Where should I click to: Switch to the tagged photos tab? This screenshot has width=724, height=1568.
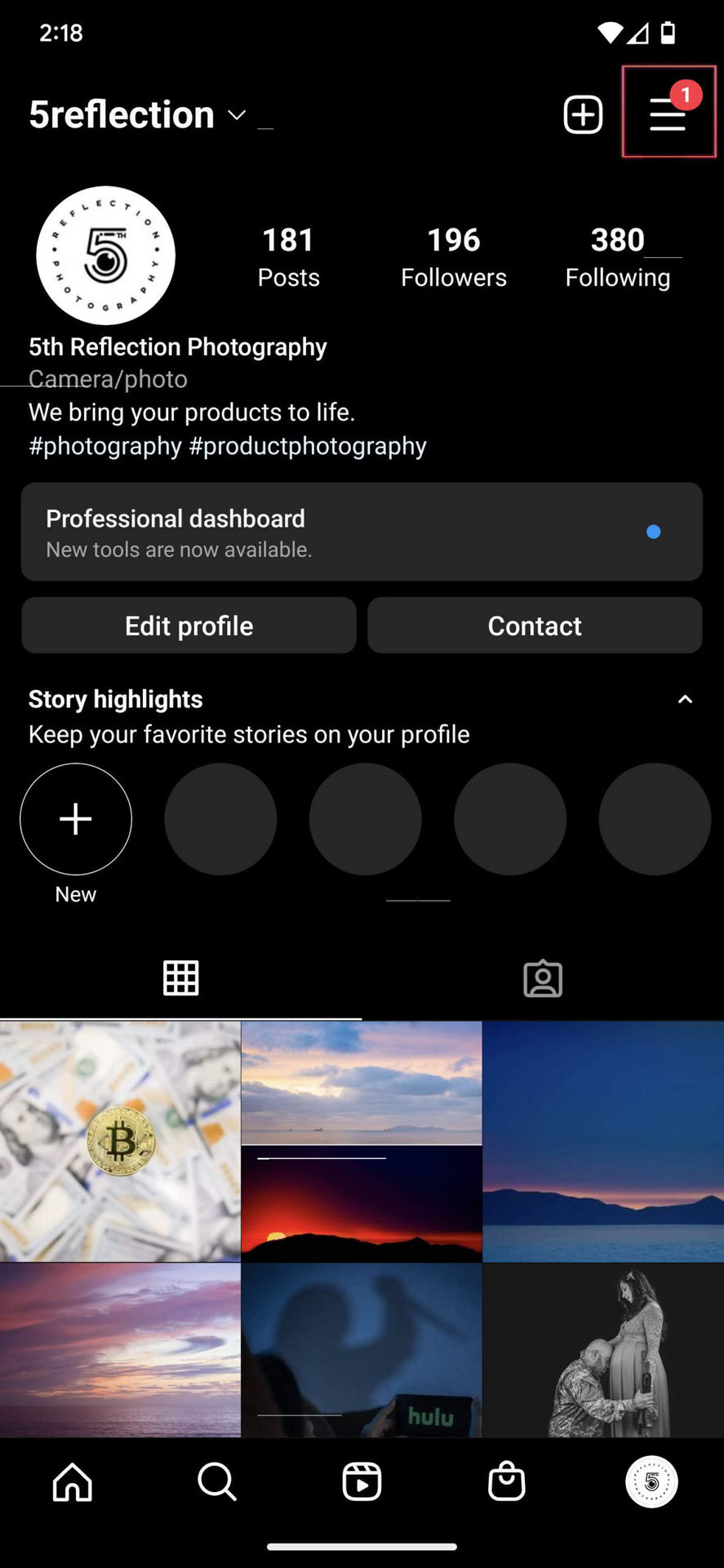point(543,978)
